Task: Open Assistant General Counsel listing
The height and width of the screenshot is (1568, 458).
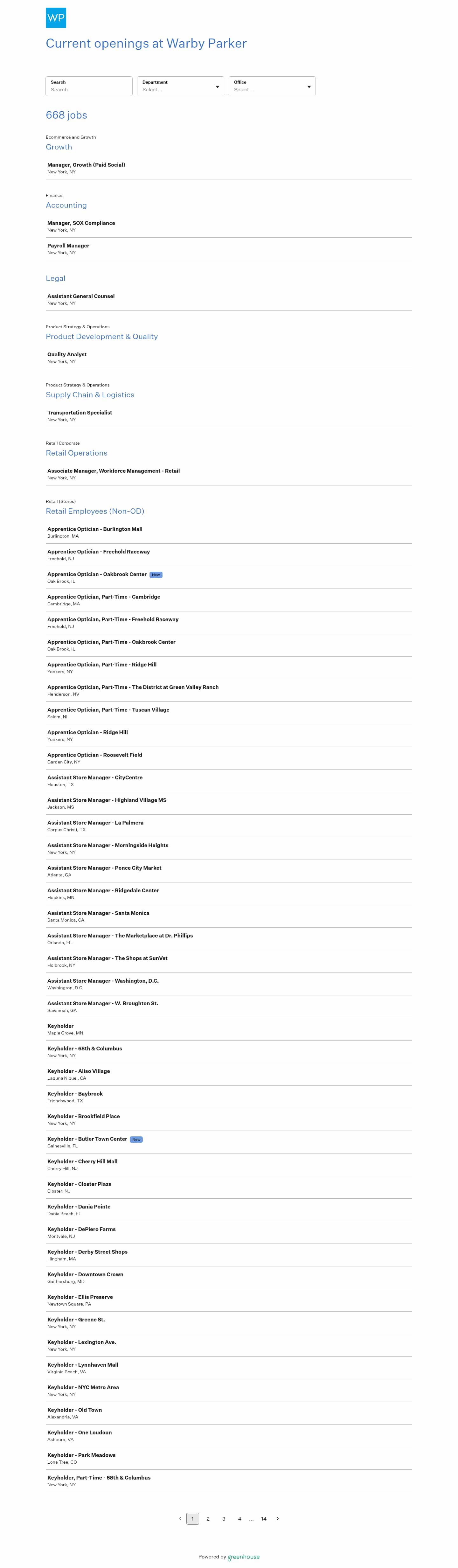Action: [x=81, y=296]
